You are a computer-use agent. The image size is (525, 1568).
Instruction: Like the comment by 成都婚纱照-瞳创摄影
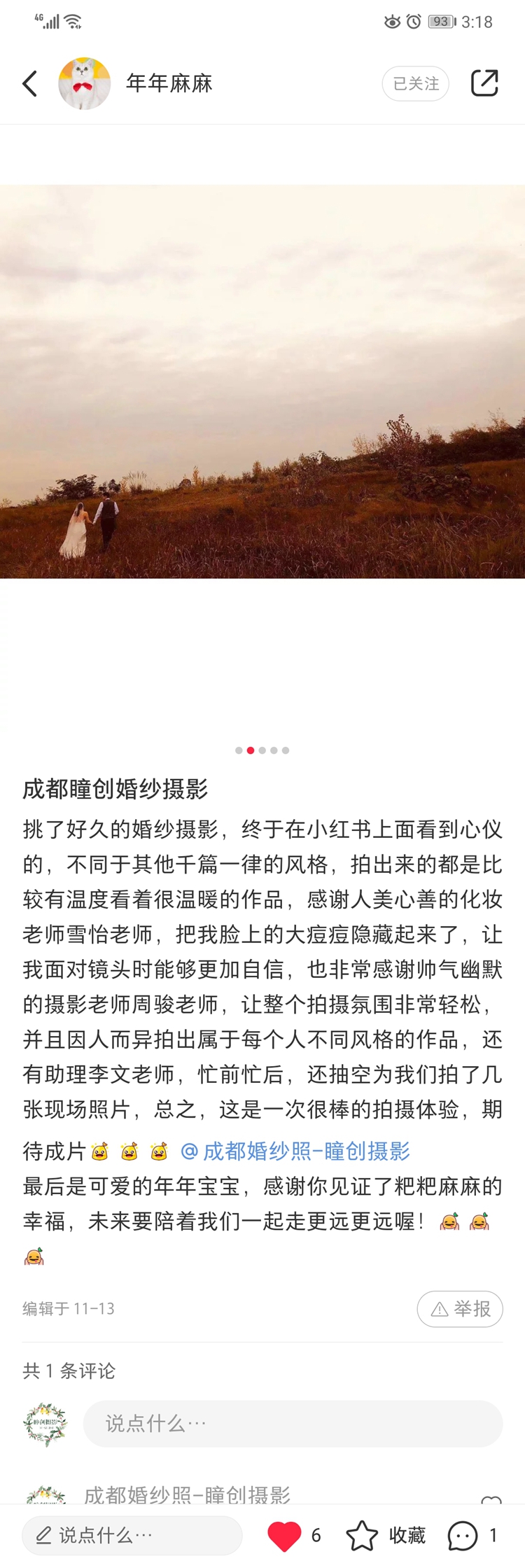click(x=491, y=1499)
